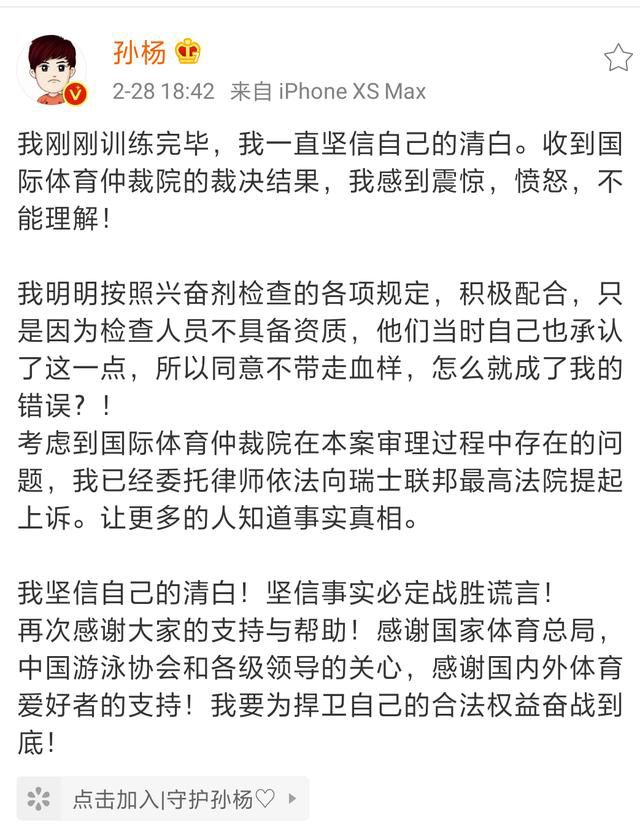Tap the username 孙杨
Screen dimensions: 640x831
click(139, 52)
